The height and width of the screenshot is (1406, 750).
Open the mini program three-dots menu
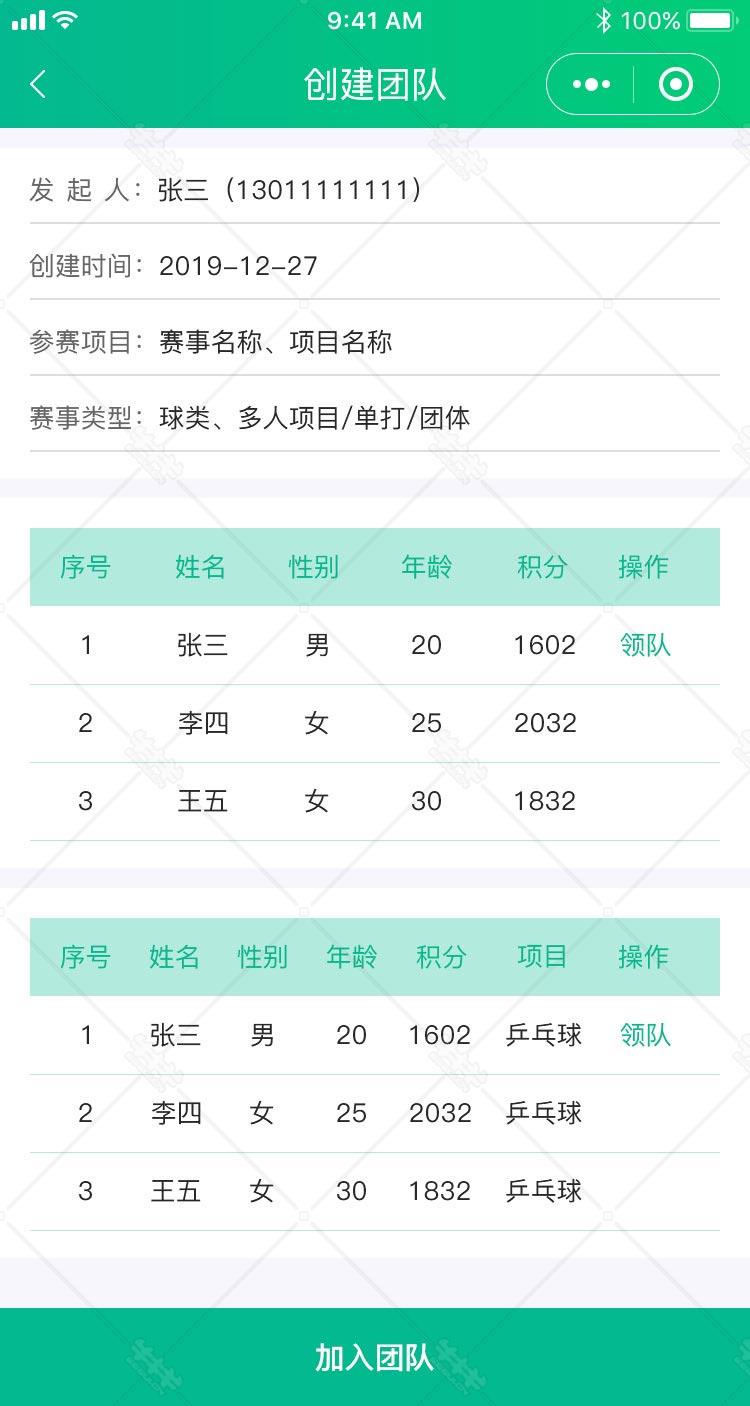pyautogui.click(x=591, y=85)
